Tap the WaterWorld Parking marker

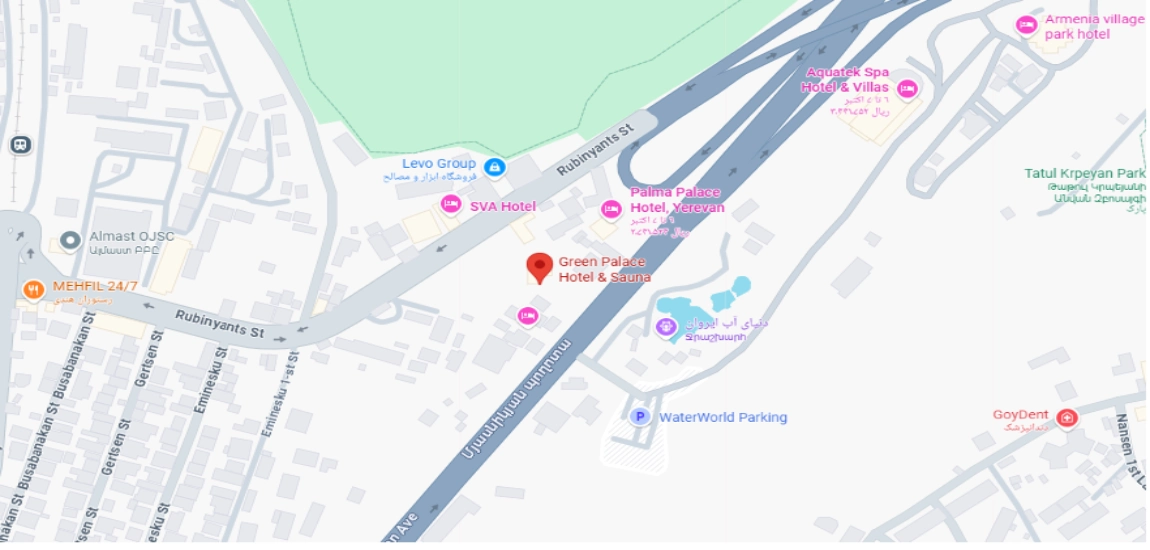(640, 417)
